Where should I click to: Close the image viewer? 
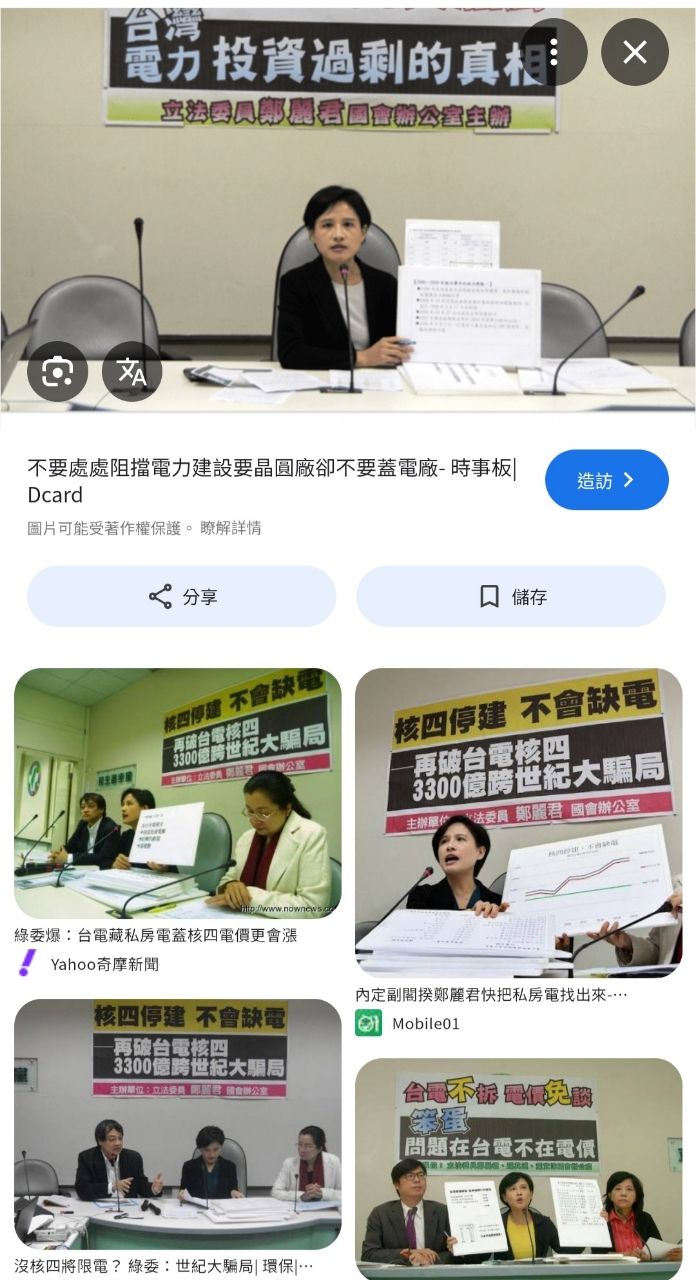[634, 52]
